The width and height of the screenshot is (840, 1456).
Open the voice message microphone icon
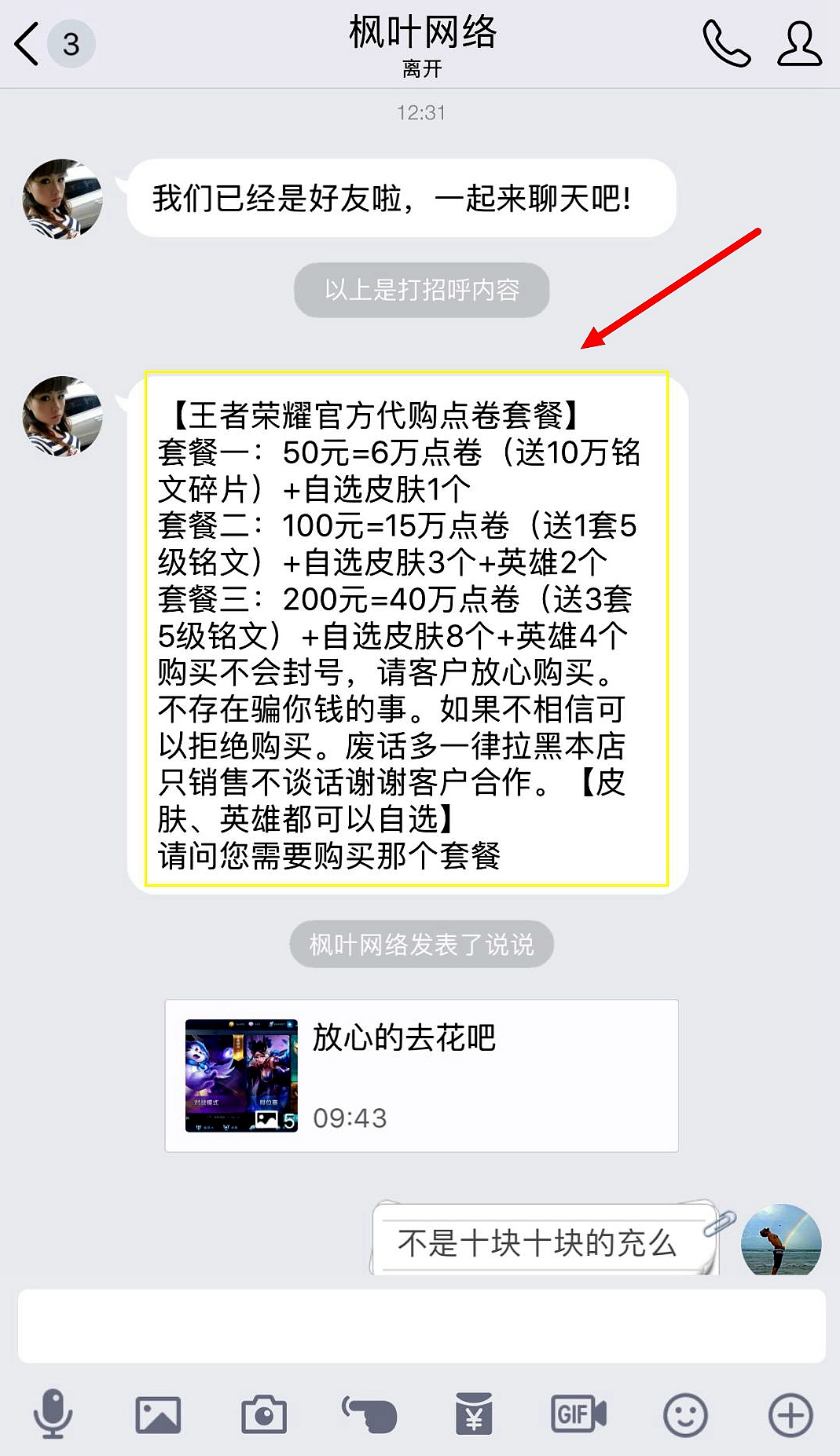point(53,1414)
